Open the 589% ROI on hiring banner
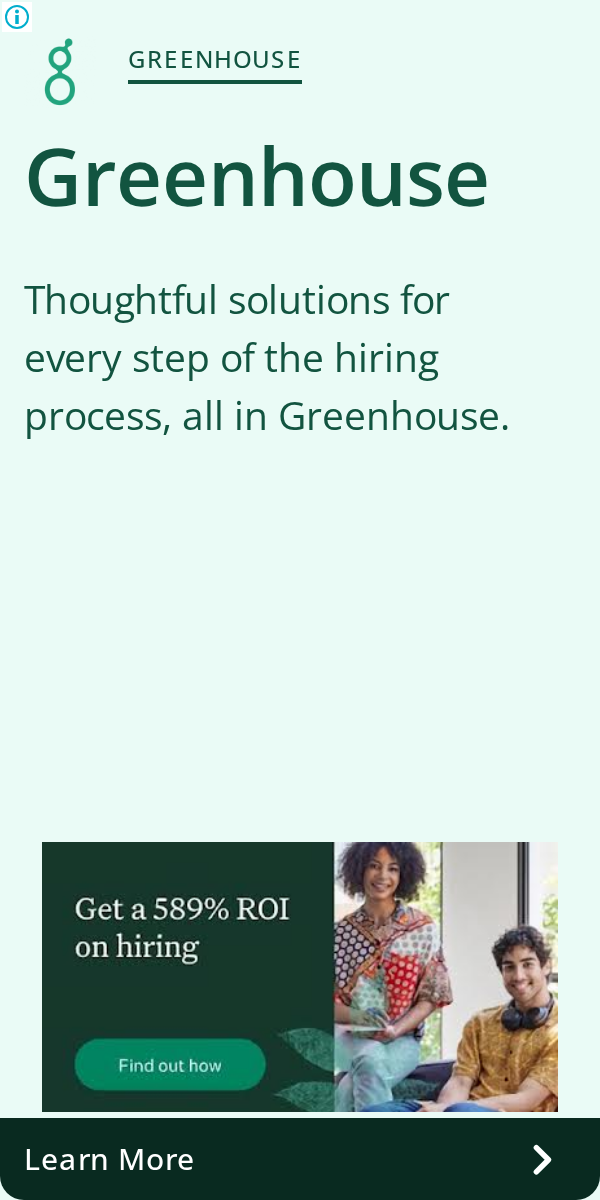Screen dimensions: 600x1200 point(300,976)
